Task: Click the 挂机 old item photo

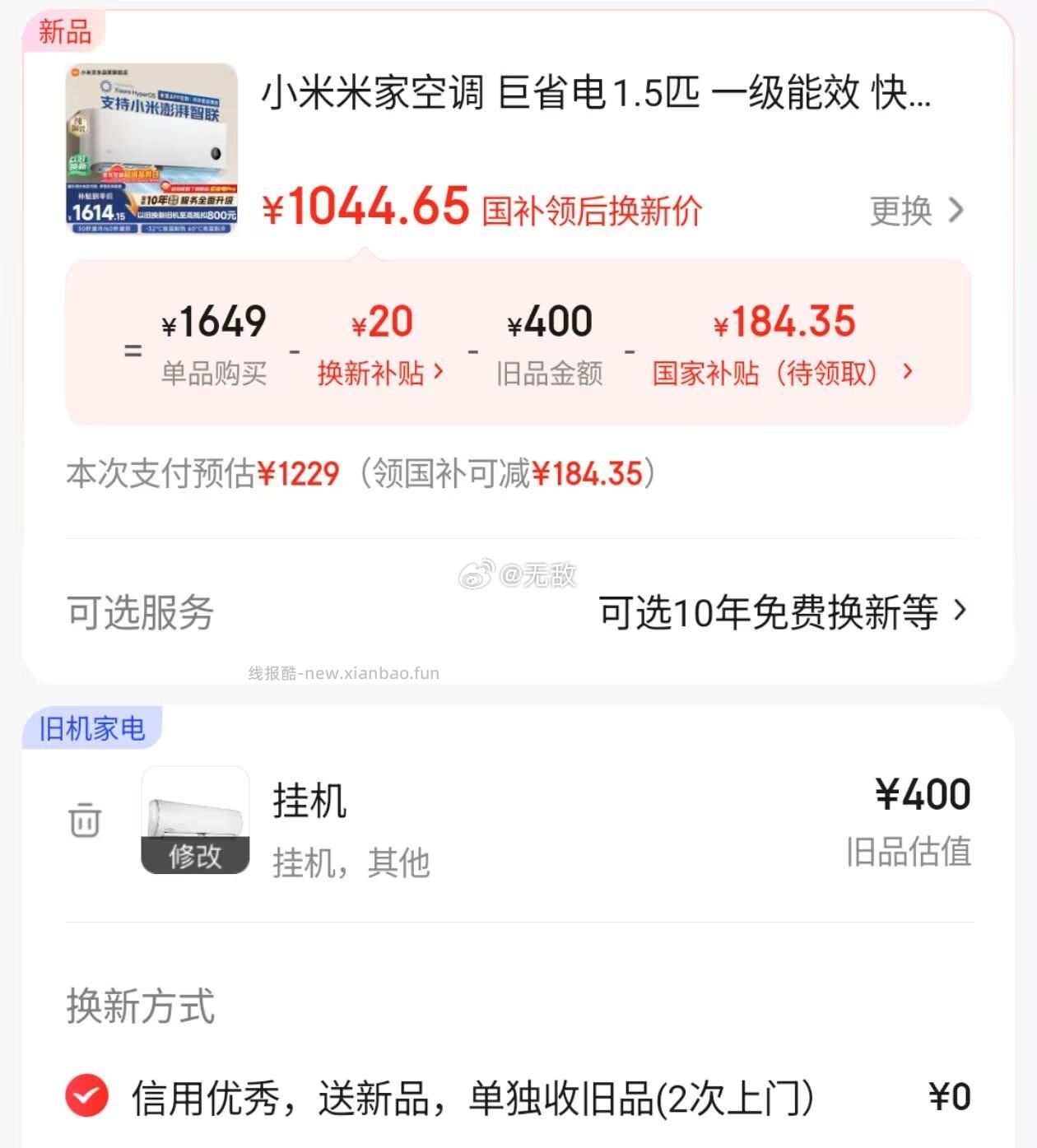Action: 193,815
